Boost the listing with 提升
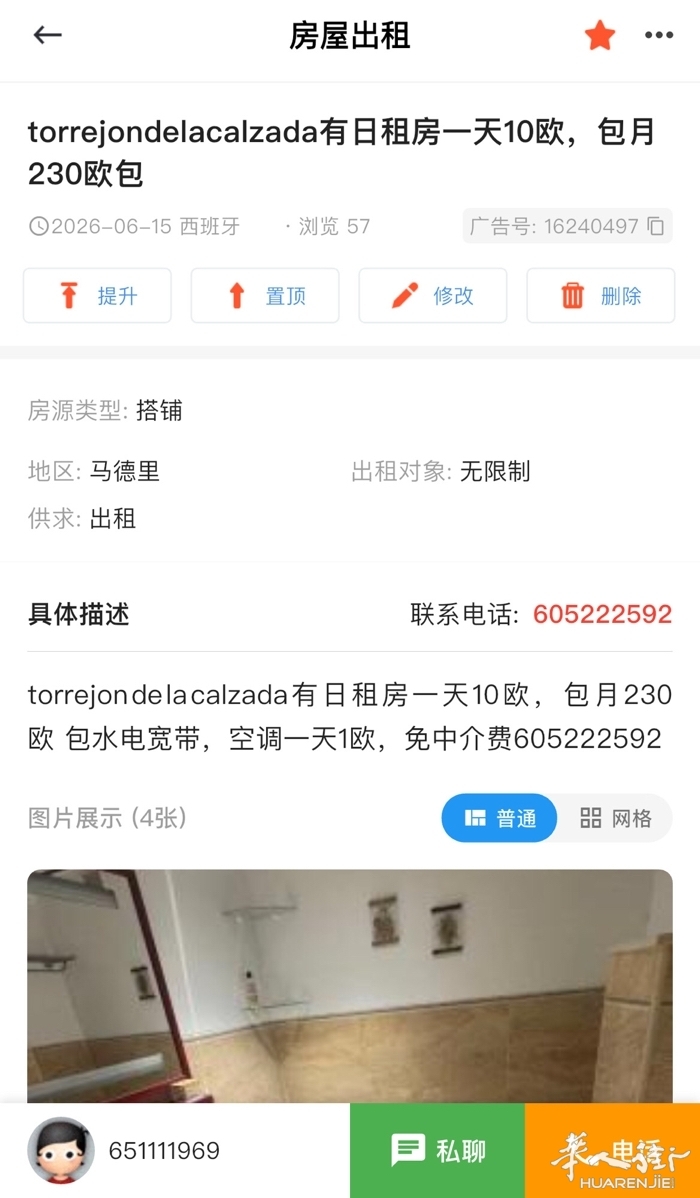This screenshot has width=700, height=1198. pos(97,296)
